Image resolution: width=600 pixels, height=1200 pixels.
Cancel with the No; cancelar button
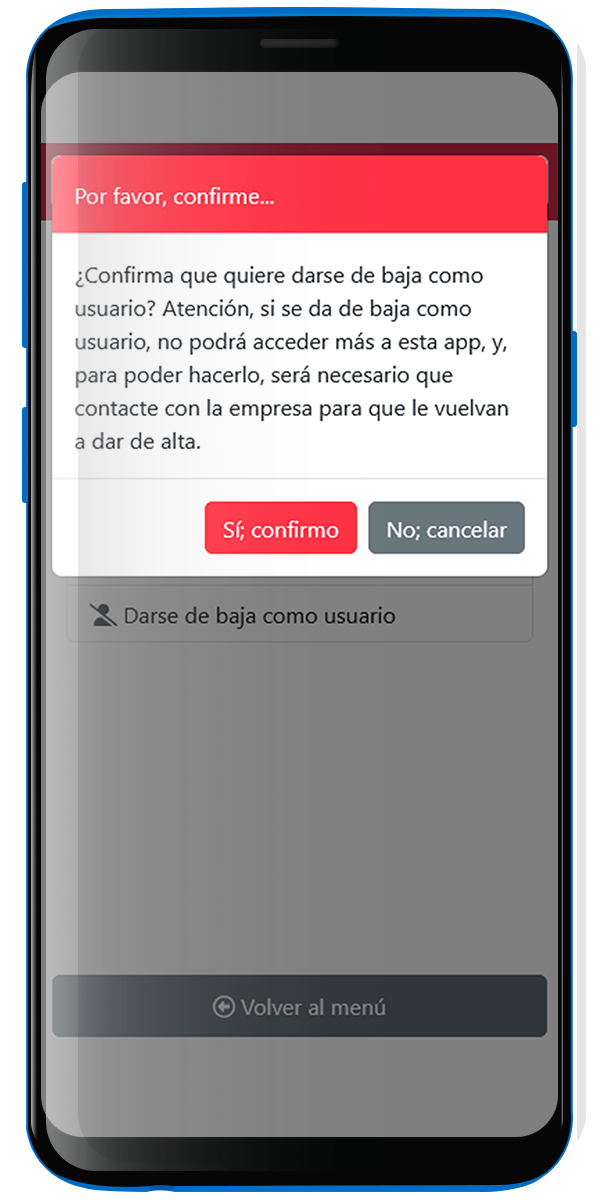[x=446, y=528]
